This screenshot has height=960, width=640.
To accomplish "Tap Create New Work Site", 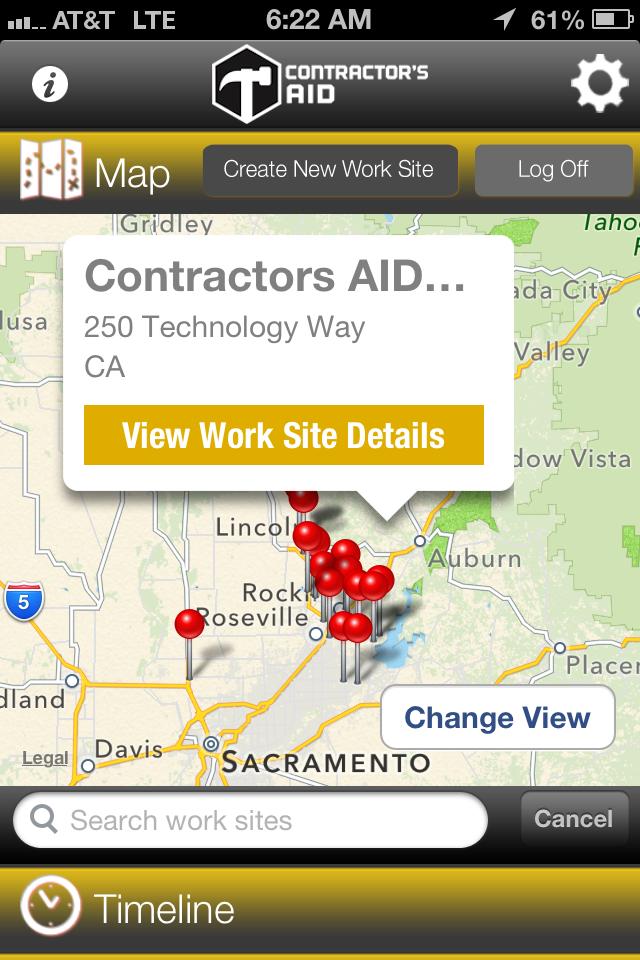I will click(329, 170).
